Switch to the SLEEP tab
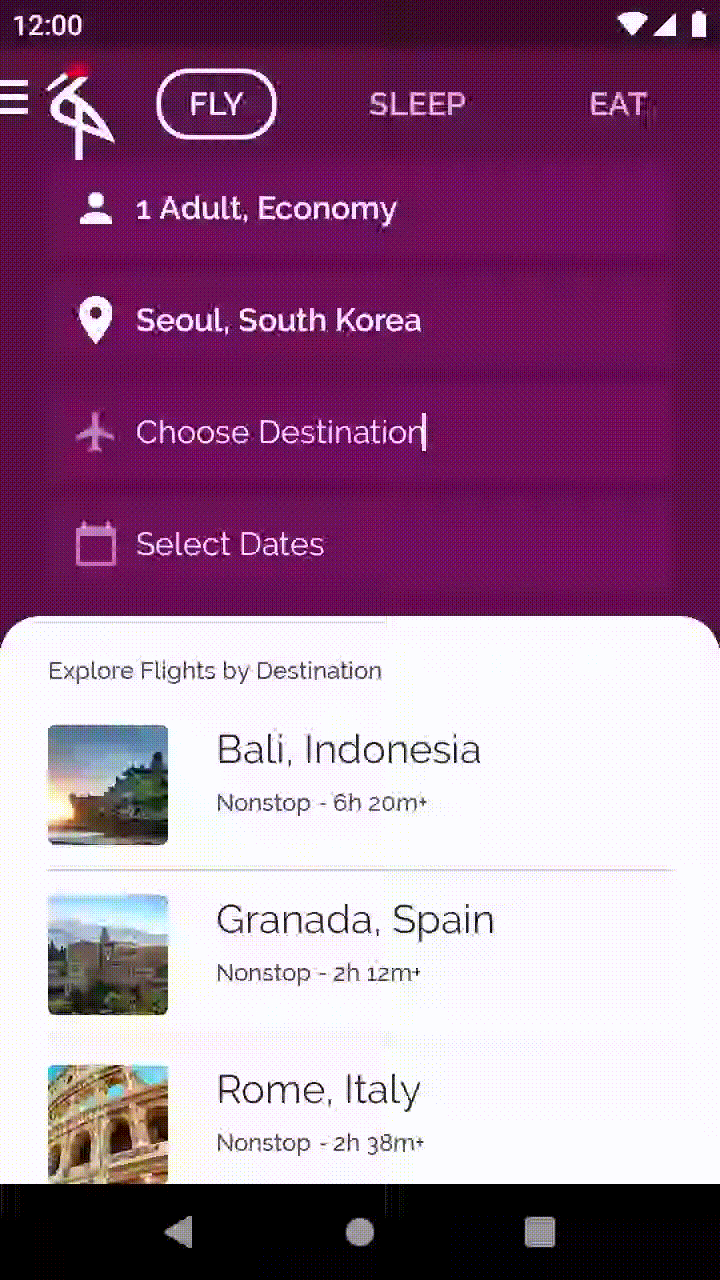720x1280 pixels. click(x=417, y=104)
